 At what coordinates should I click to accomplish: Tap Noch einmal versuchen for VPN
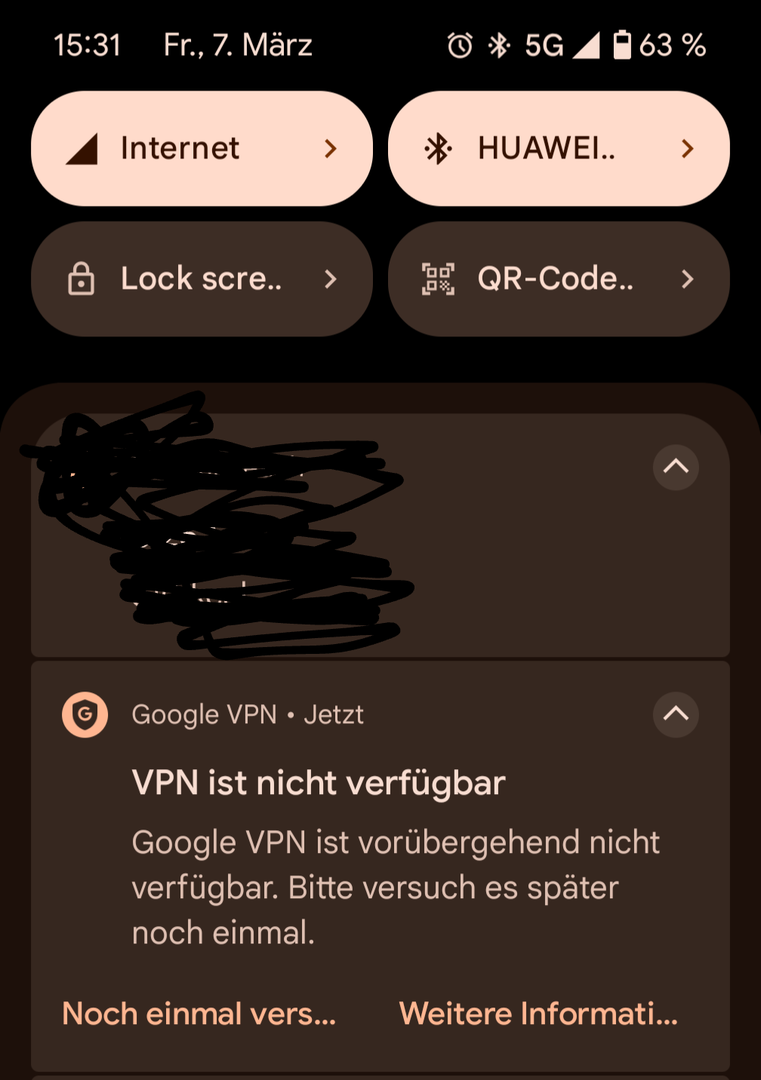[x=199, y=1014]
